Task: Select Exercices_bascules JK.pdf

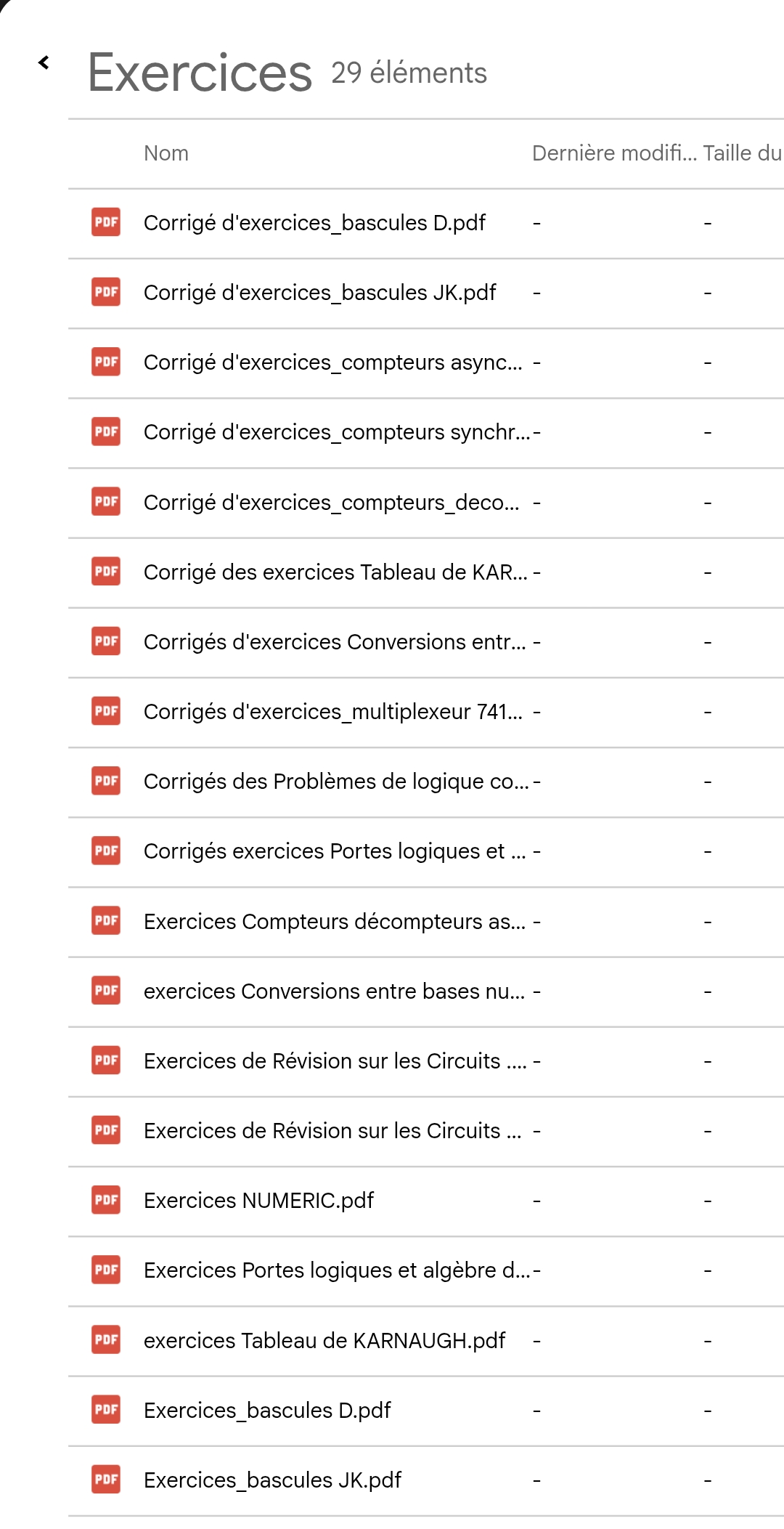Action: pos(272,1480)
